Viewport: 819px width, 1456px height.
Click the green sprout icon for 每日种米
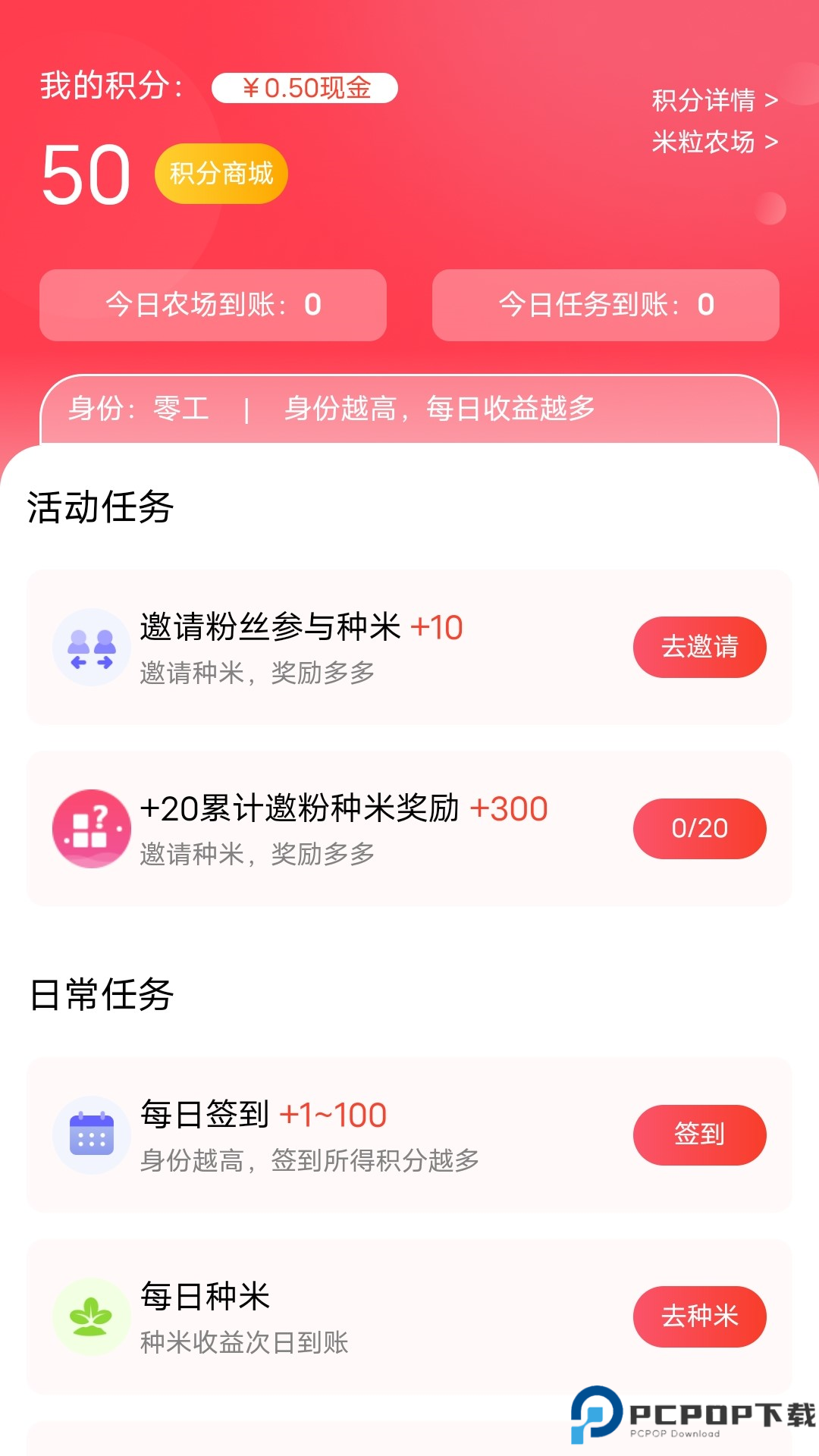pos(92,1317)
